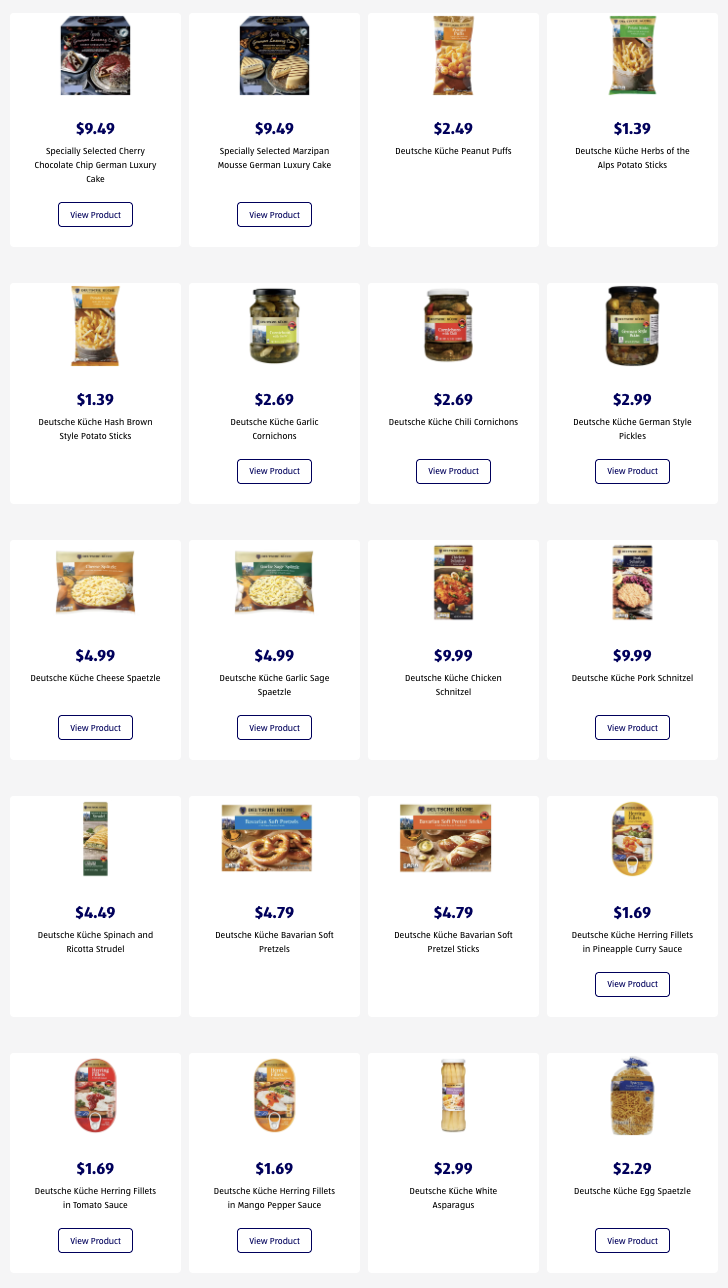This screenshot has width=728, height=1288.
Task: View product for Egg Spaetzle
Action: tap(632, 1241)
